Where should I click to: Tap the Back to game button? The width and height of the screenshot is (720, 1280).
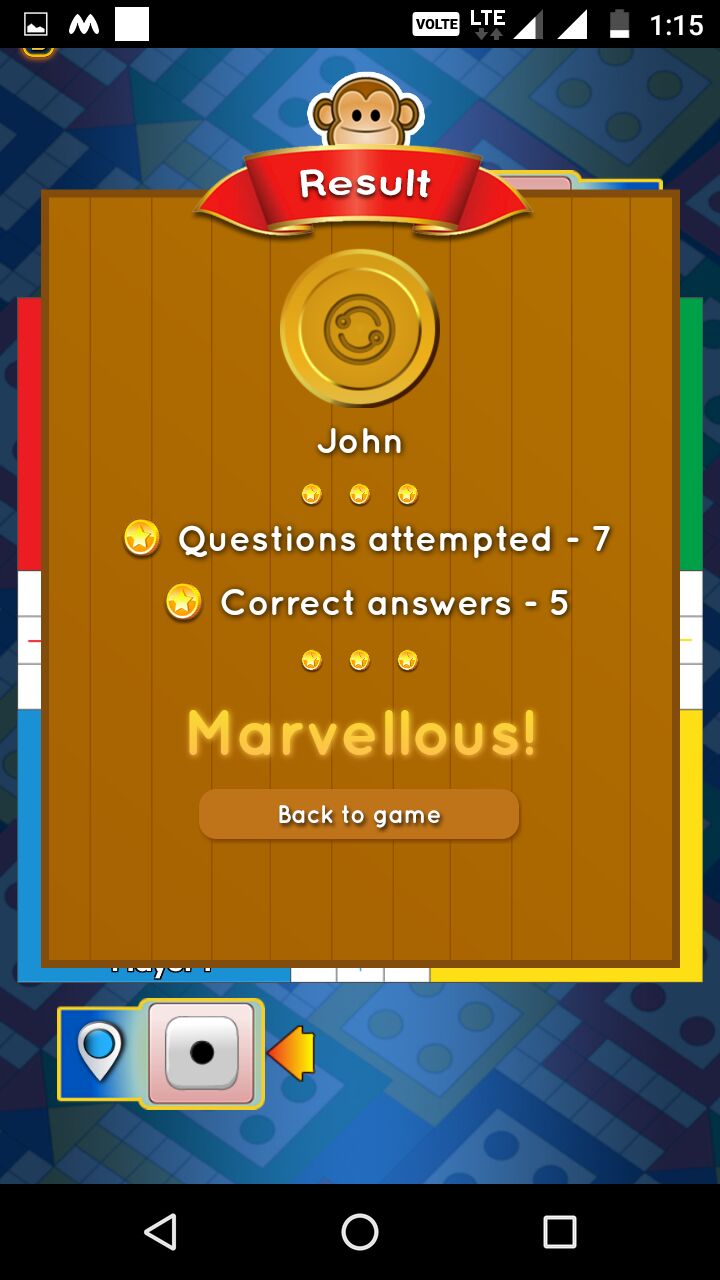359,815
